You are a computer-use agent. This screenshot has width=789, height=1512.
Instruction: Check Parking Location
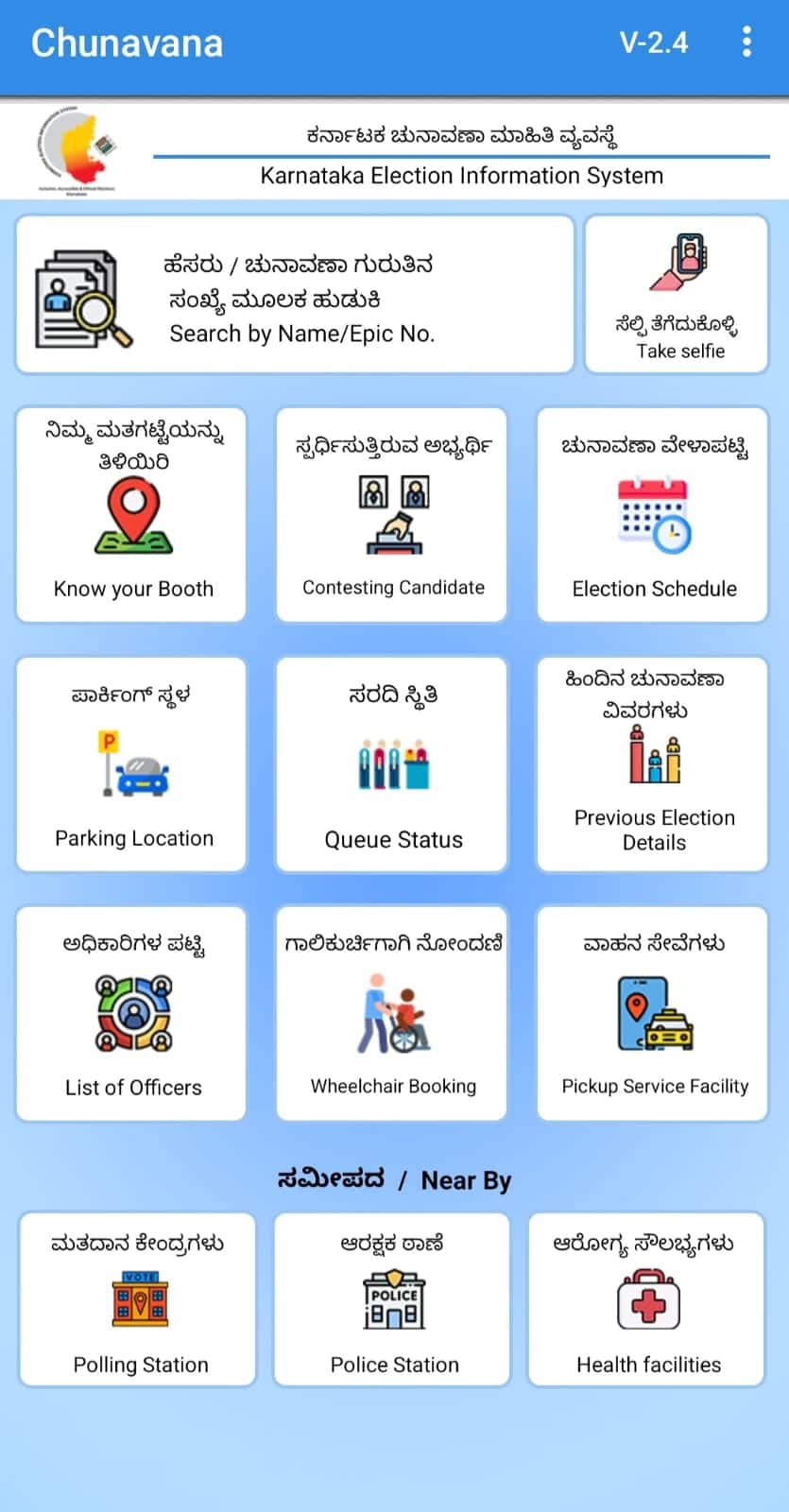click(x=132, y=765)
